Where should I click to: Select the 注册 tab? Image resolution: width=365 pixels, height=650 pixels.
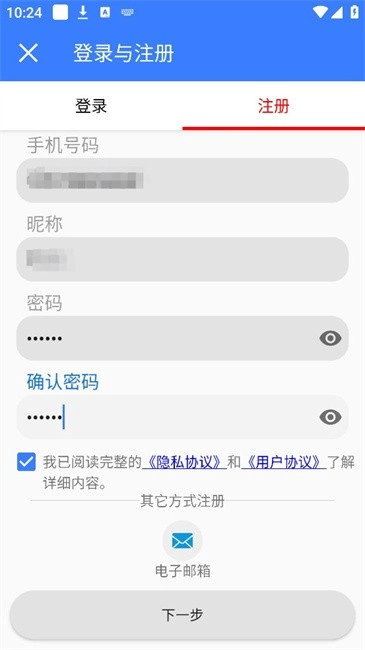[274, 106]
